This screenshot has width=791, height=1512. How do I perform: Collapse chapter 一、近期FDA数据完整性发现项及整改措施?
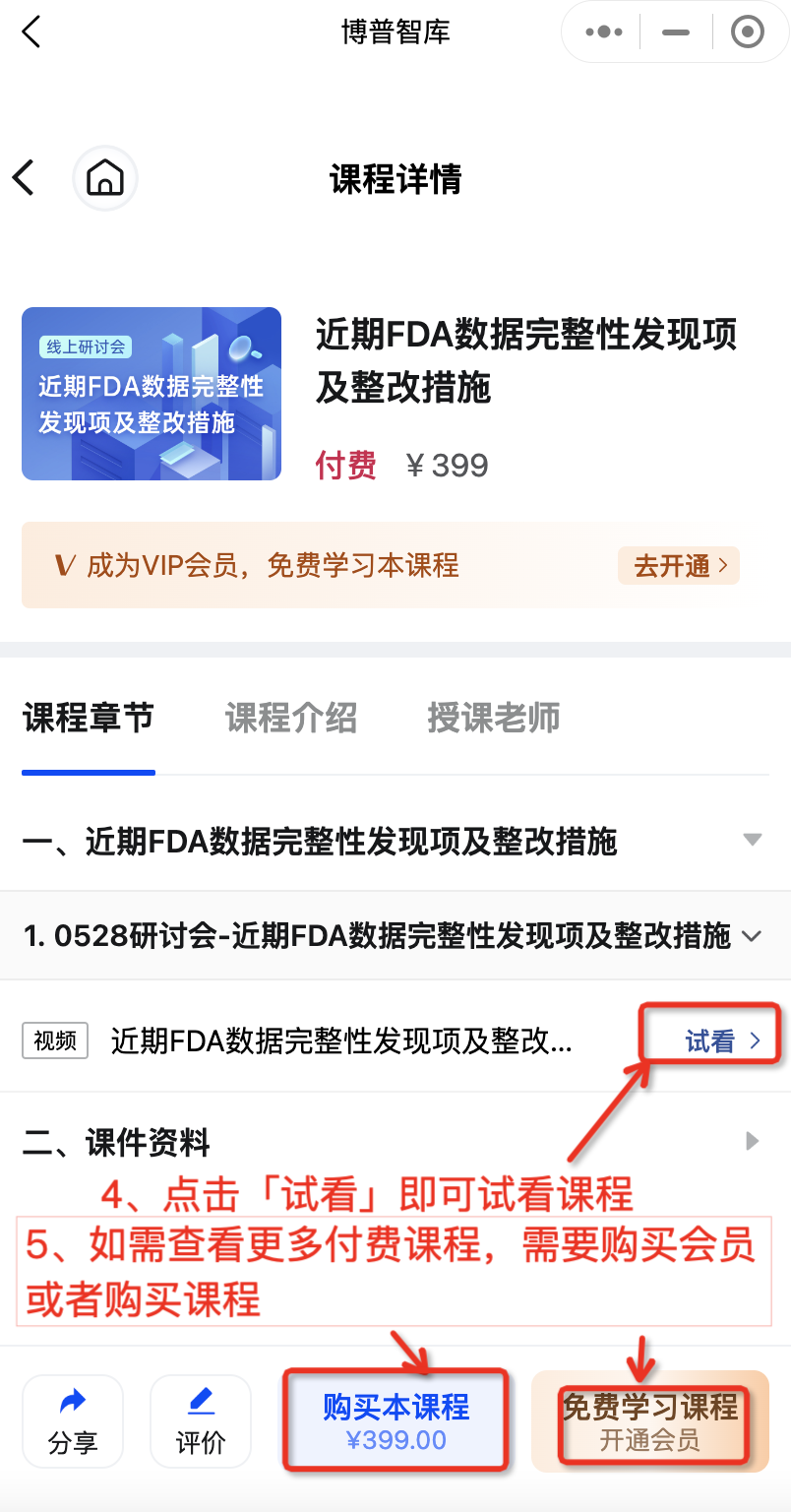[752, 841]
